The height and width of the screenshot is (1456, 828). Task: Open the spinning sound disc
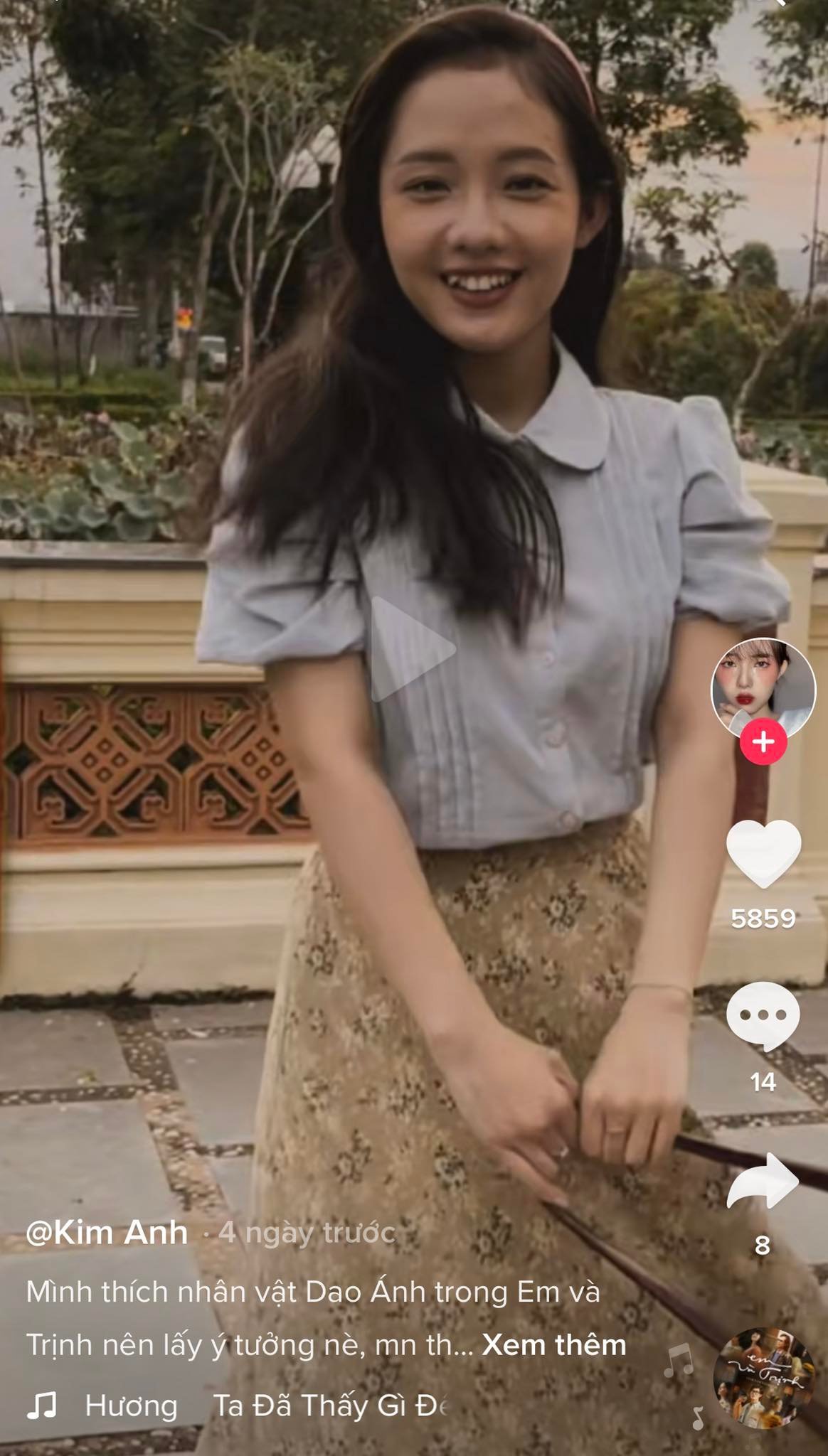[x=763, y=1379]
